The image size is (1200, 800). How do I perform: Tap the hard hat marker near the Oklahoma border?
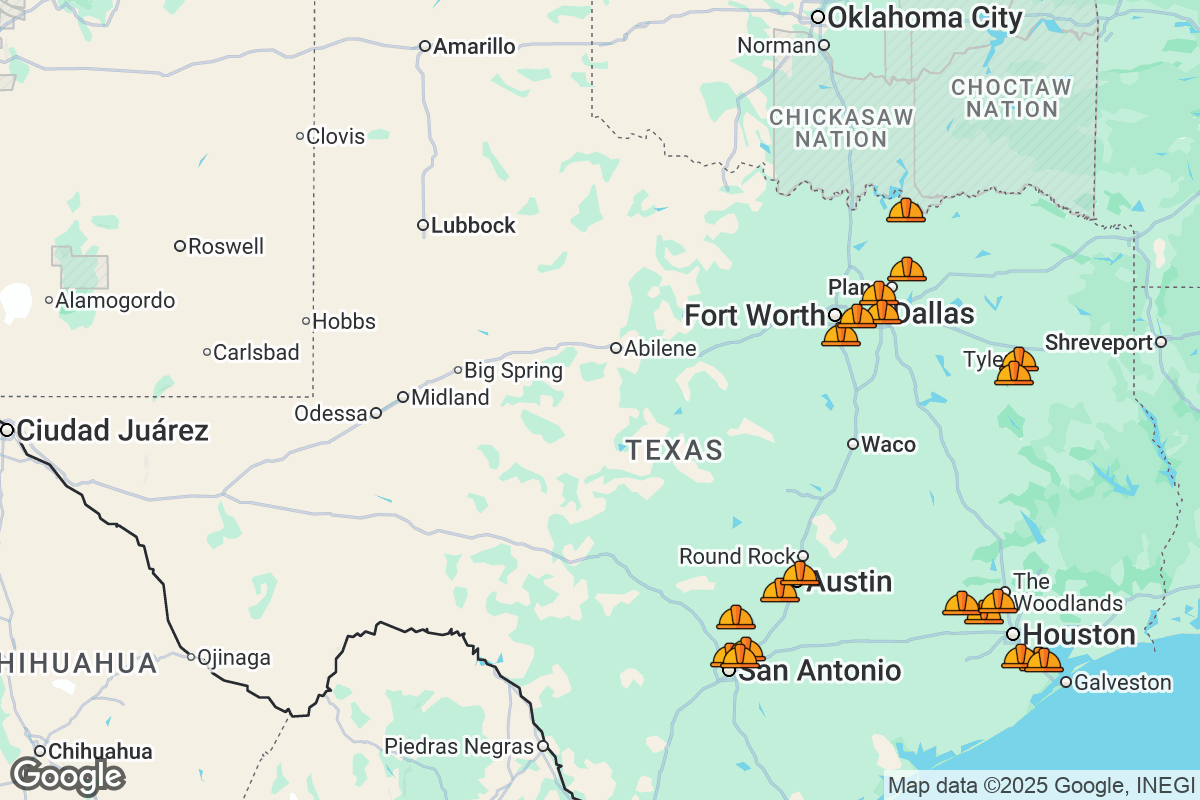pos(905,211)
